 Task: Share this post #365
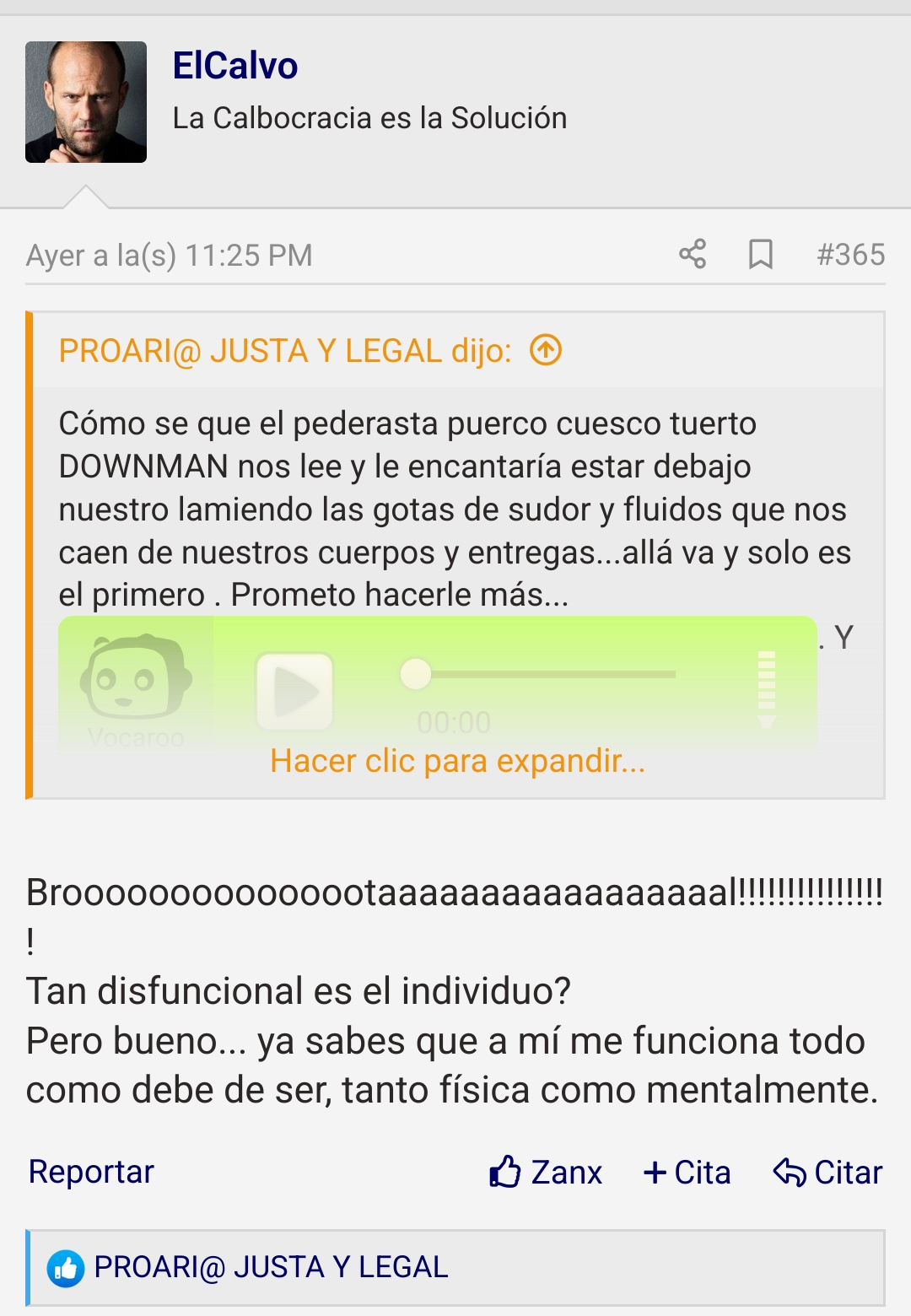693,254
